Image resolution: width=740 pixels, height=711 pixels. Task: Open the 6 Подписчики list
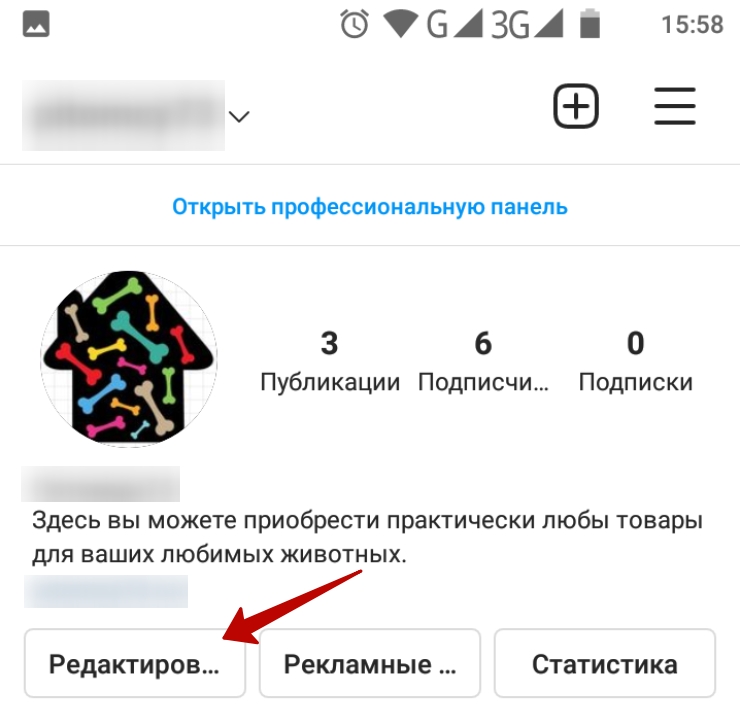point(484,362)
